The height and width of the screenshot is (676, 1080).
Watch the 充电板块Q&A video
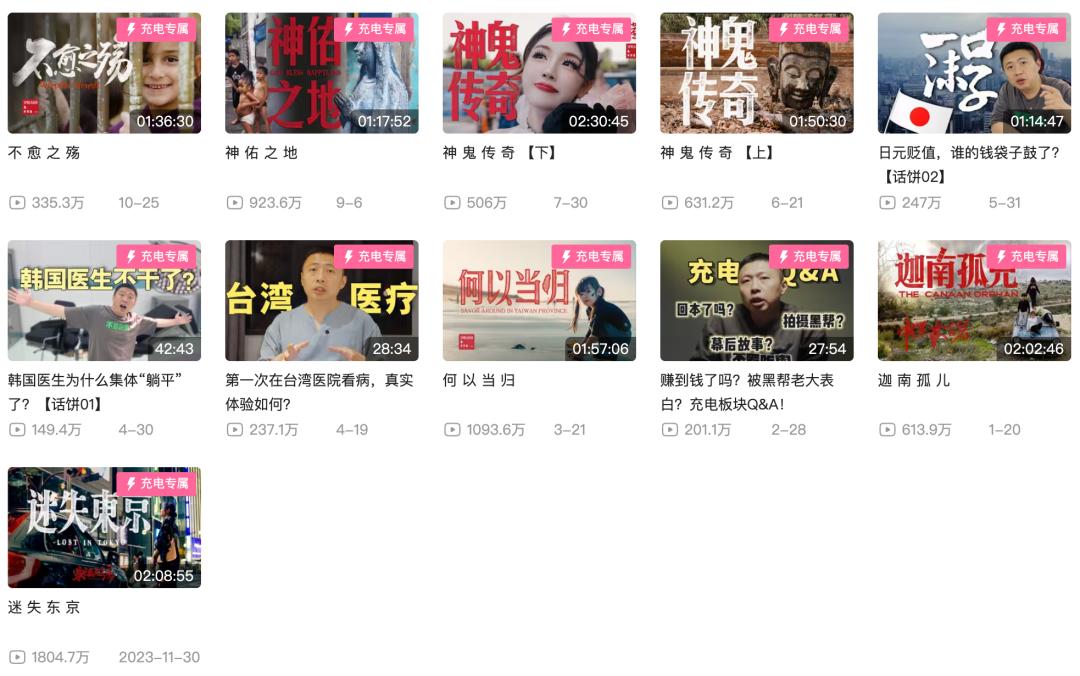[x=756, y=300]
